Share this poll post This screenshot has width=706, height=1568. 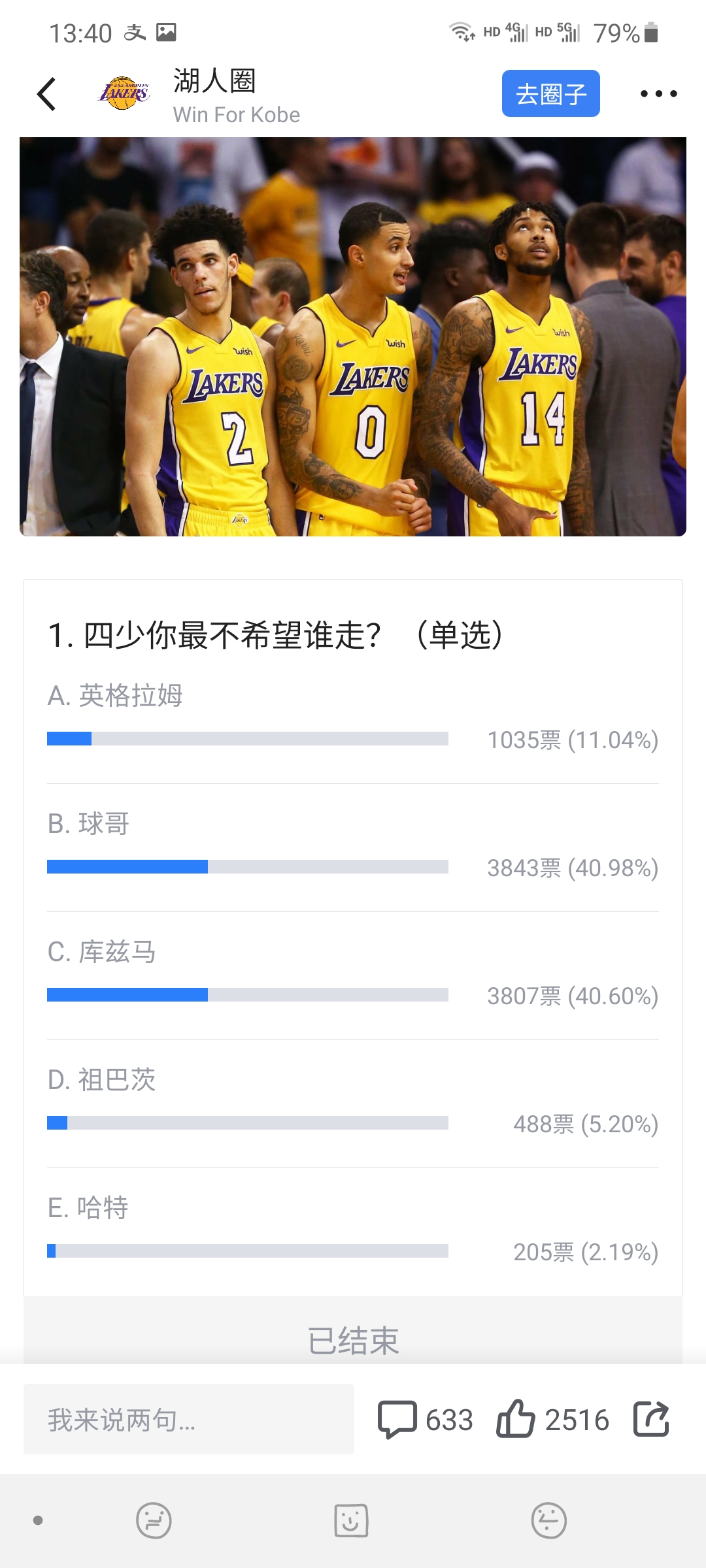click(x=651, y=1420)
